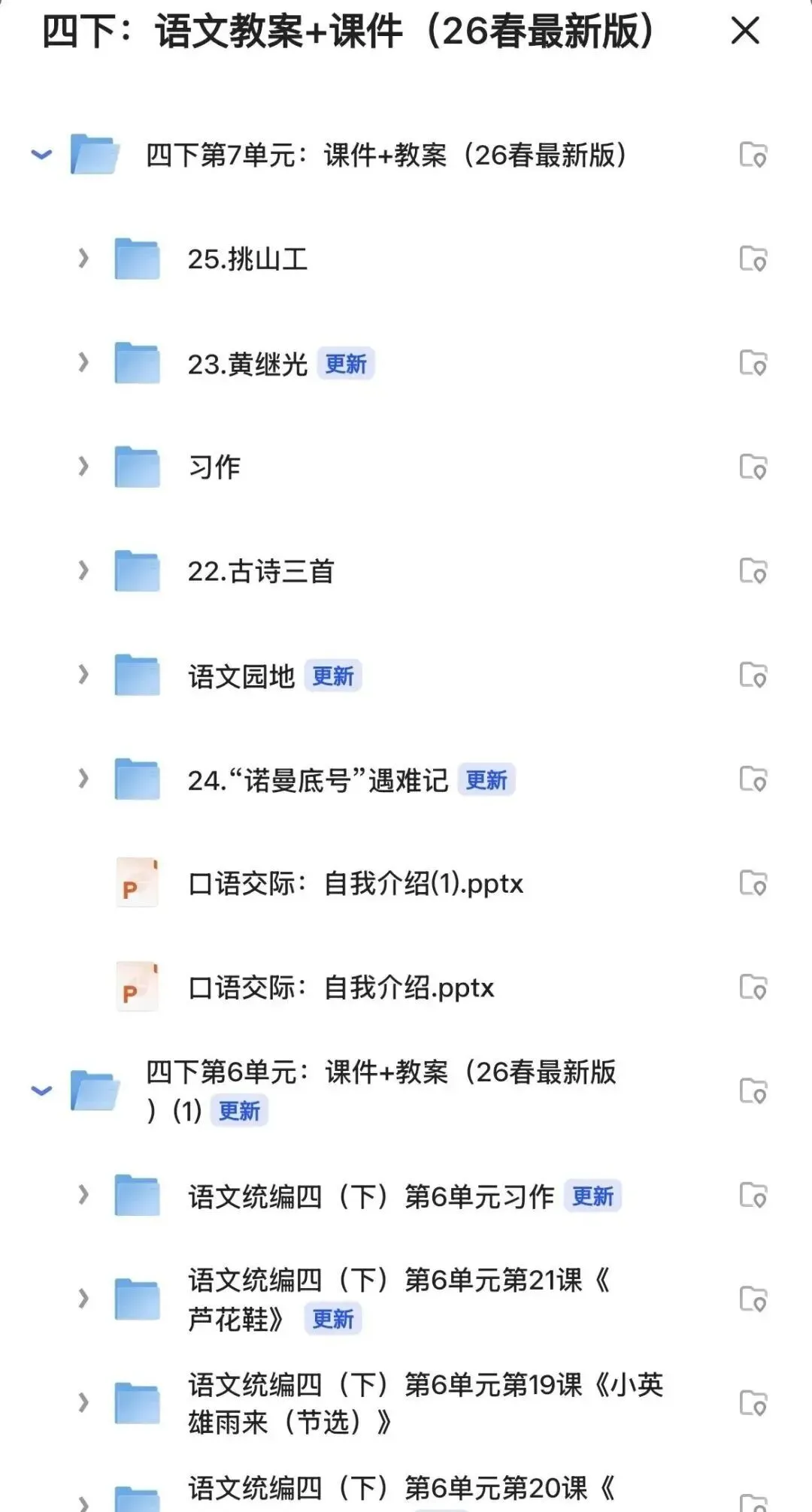Collapse the 四下第6单元 folder
The image size is (812, 1512).
pos(41,1090)
